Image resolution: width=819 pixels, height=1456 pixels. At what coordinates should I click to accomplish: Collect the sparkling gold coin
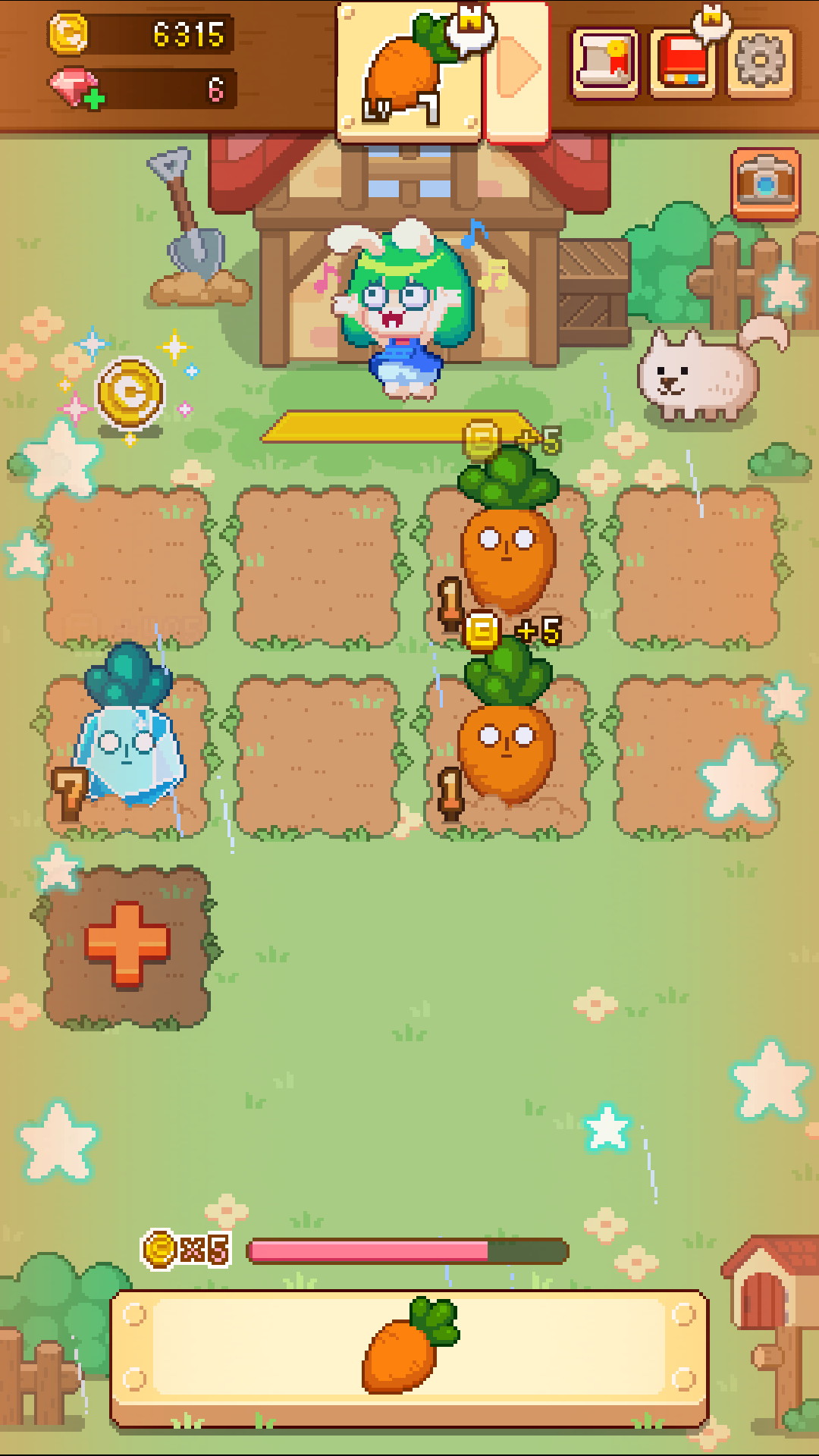tap(130, 393)
